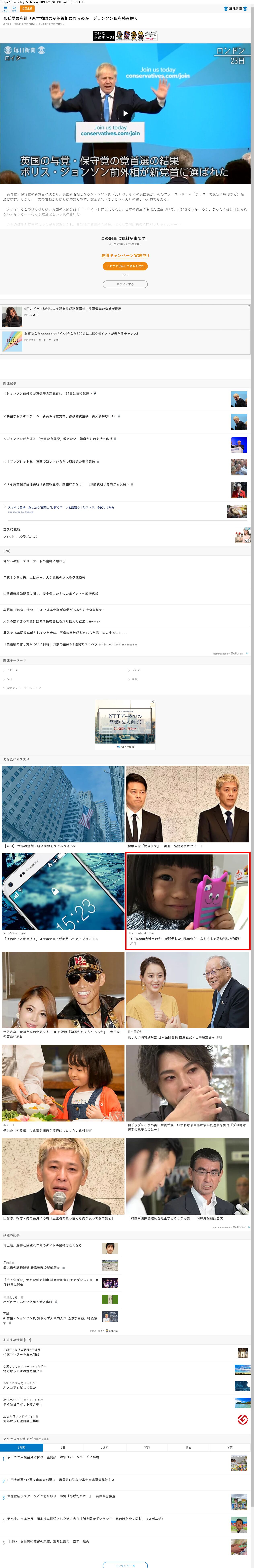
Task: Open related article about 「プレグジット党」
Action: tap(52, 461)
